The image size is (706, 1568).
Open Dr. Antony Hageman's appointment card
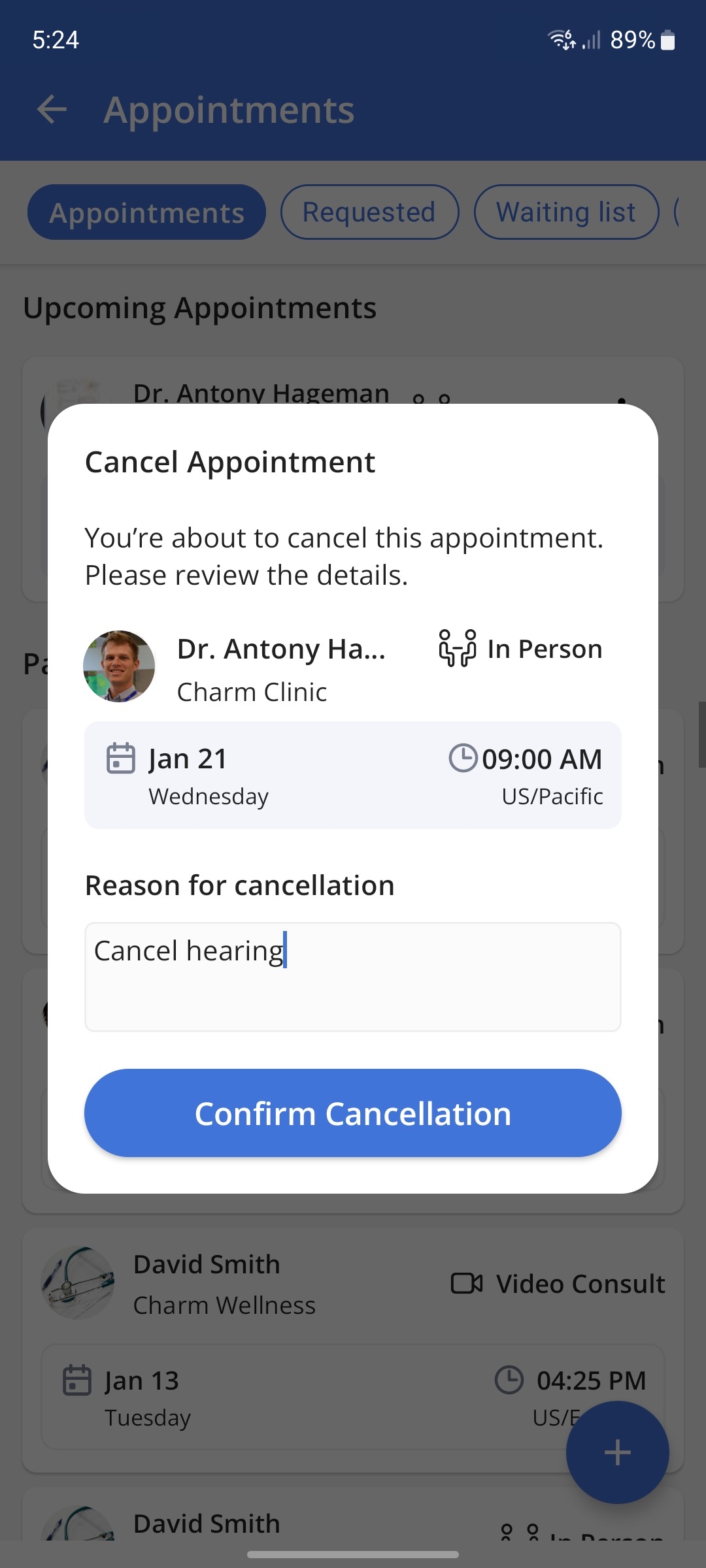click(261, 393)
